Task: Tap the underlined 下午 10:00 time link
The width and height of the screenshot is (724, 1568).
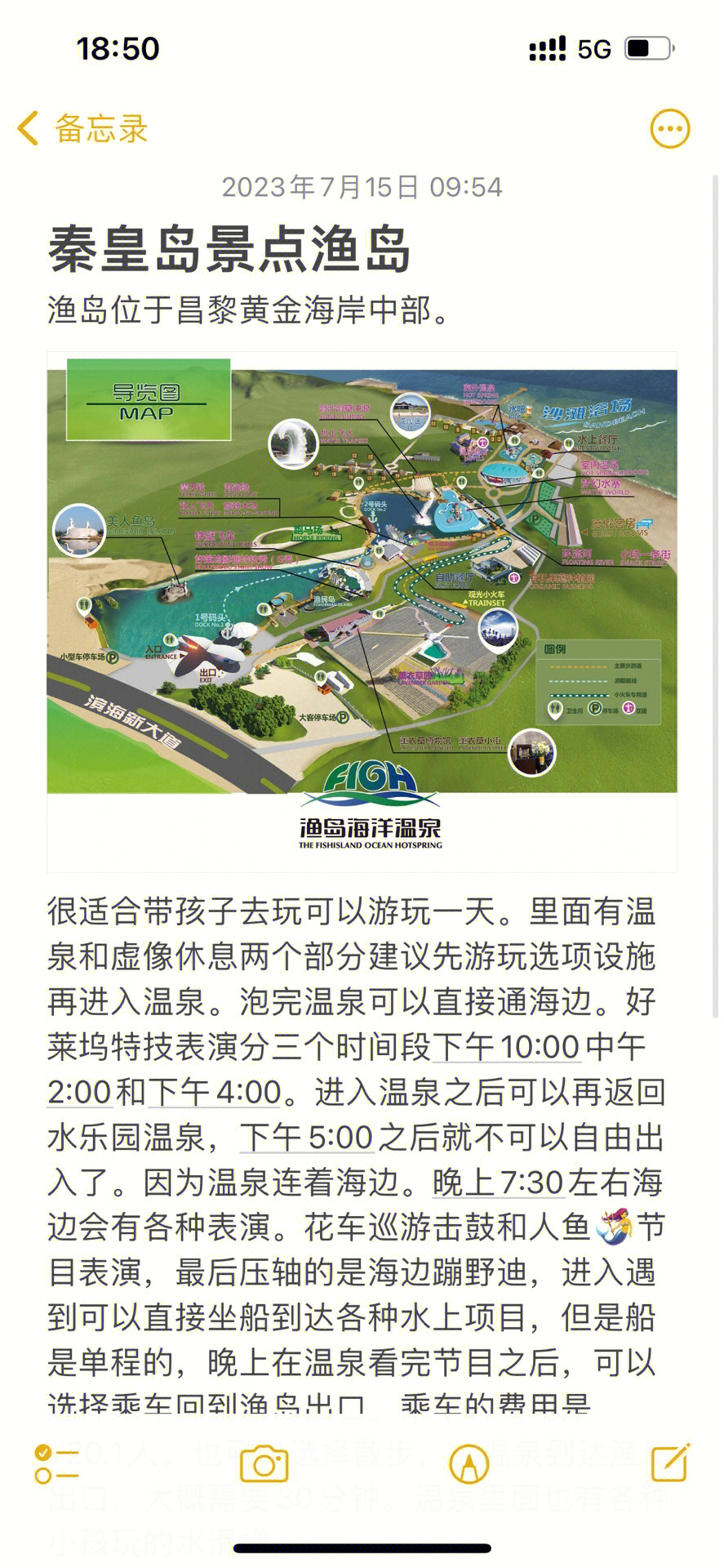Action: point(507,1047)
